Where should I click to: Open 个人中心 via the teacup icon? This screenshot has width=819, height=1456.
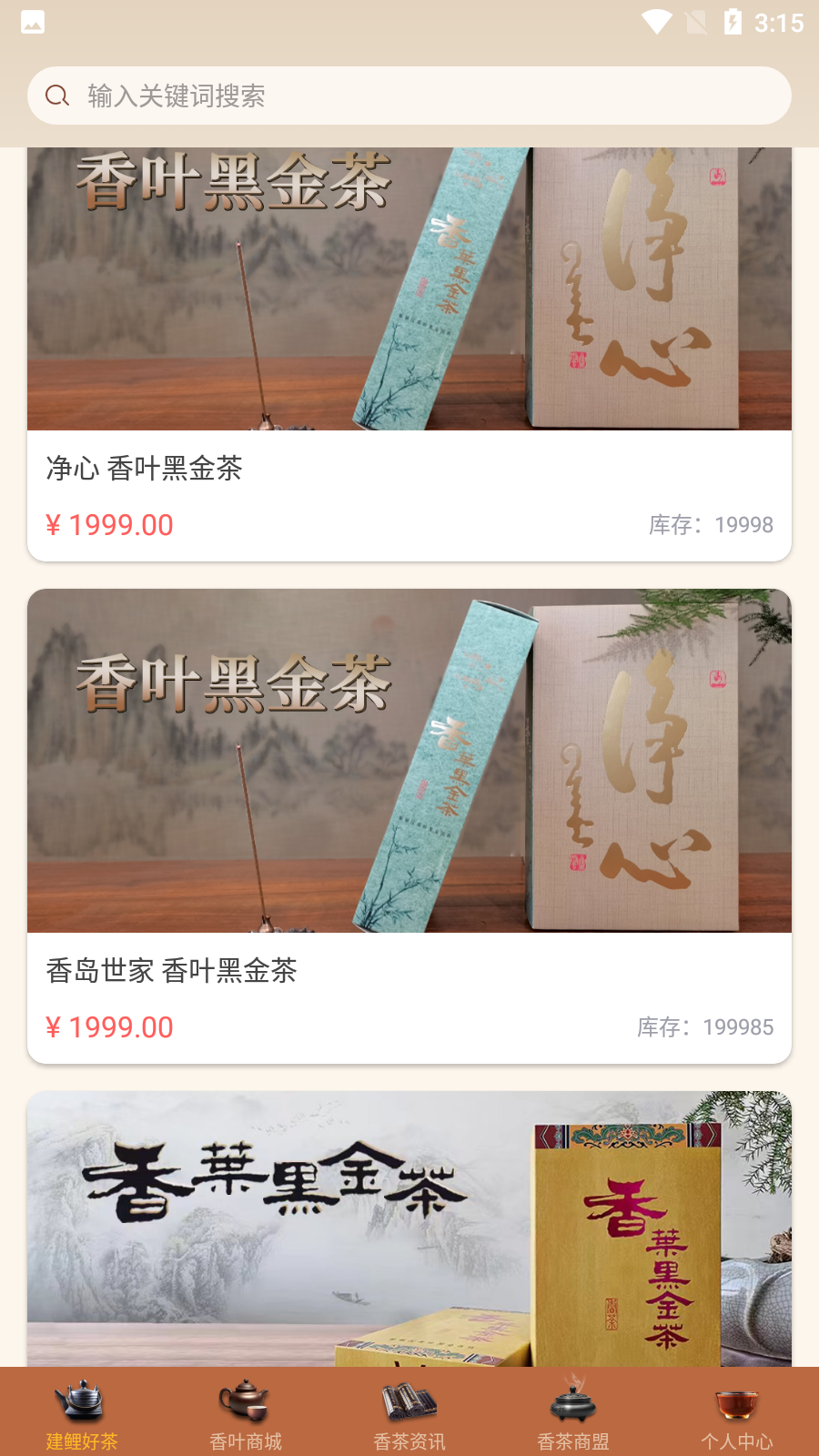736,1401
